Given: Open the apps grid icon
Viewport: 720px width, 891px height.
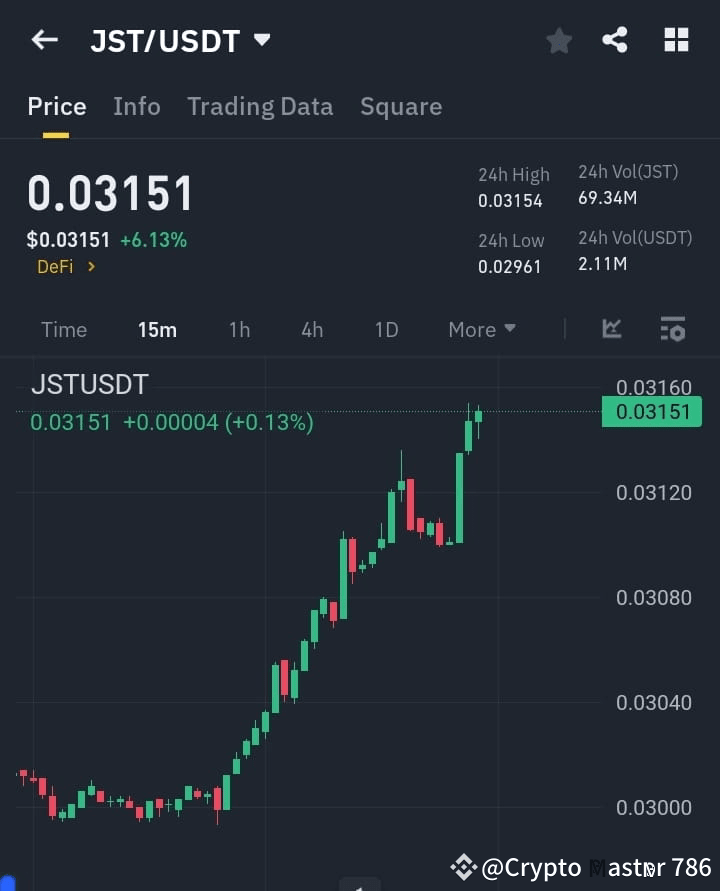Looking at the screenshot, I should (x=676, y=40).
